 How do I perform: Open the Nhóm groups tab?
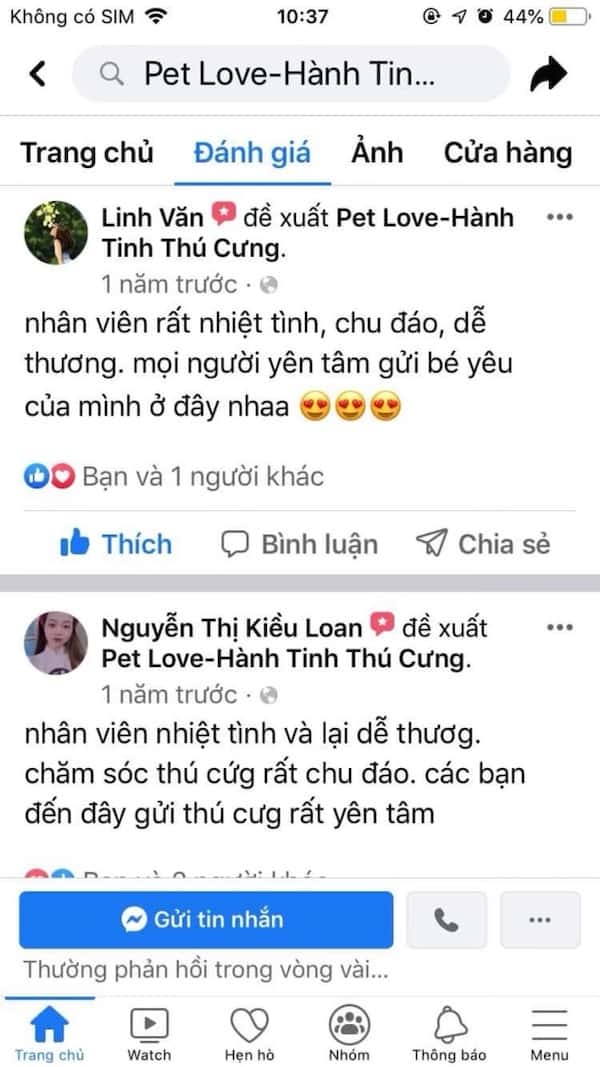click(349, 1034)
